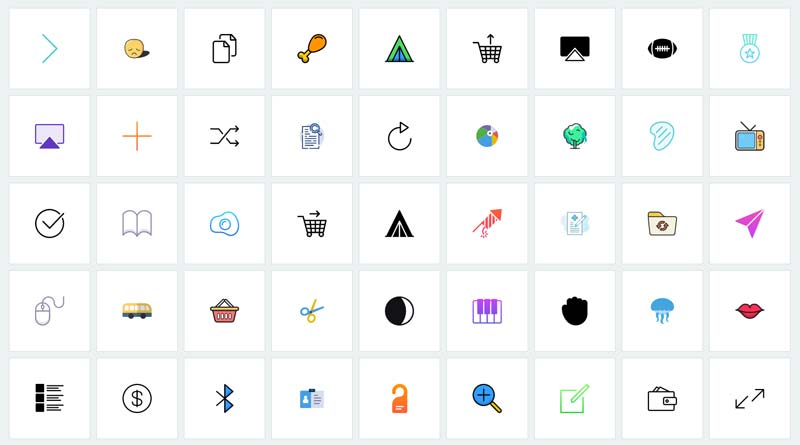Open the zoom-in magnifier icon tile
Image resolution: width=800 pixels, height=445 pixels.
coord(487,398)
